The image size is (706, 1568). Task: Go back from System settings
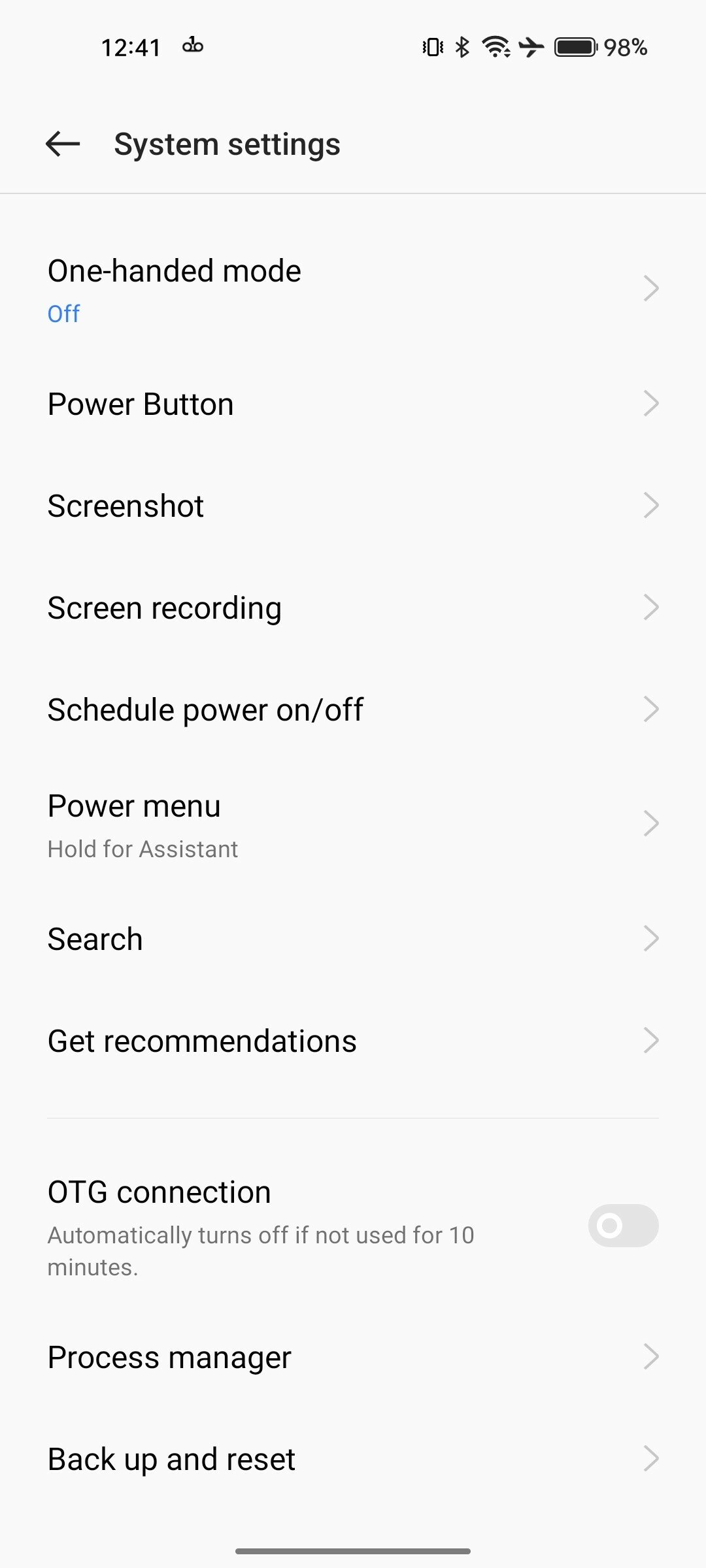tap(63, 144)
